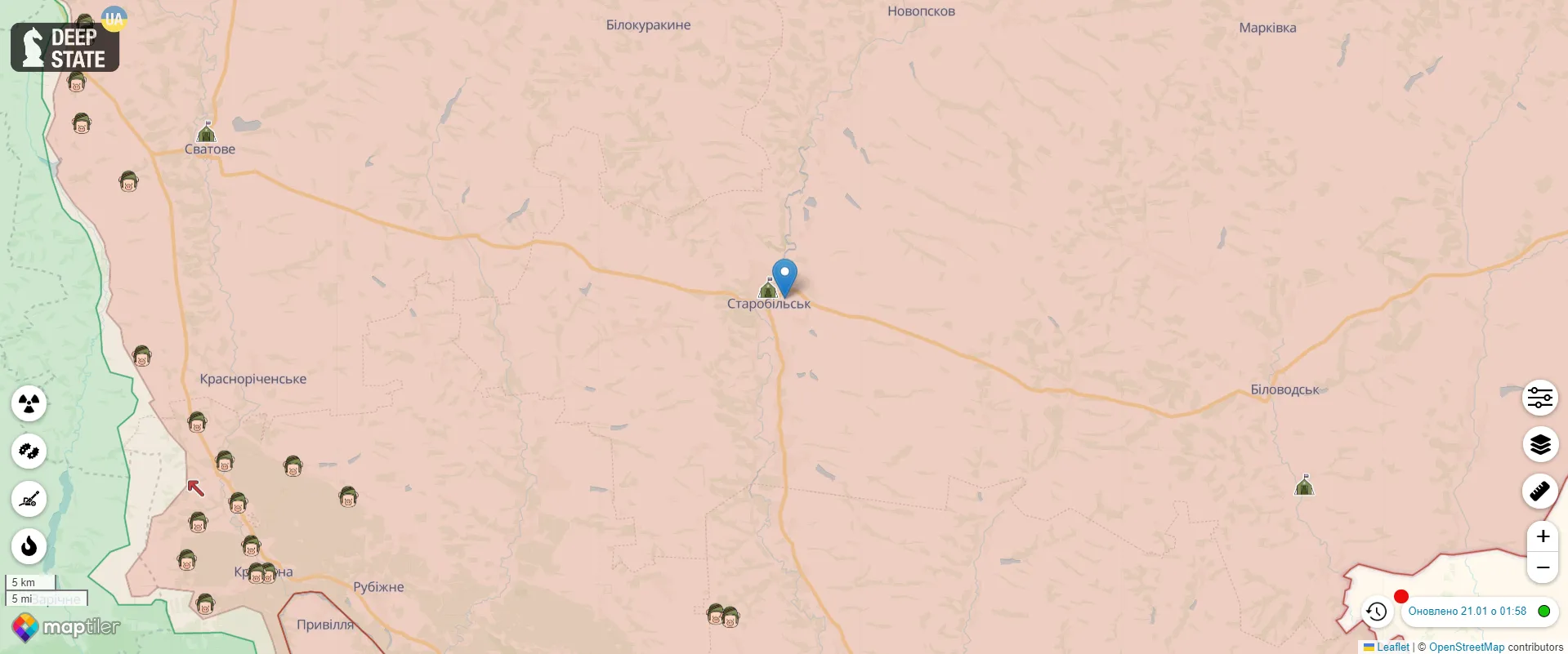Viewport: 1568px width, 654px height.
Task: Tap the gears icon button
Action: 29,451
